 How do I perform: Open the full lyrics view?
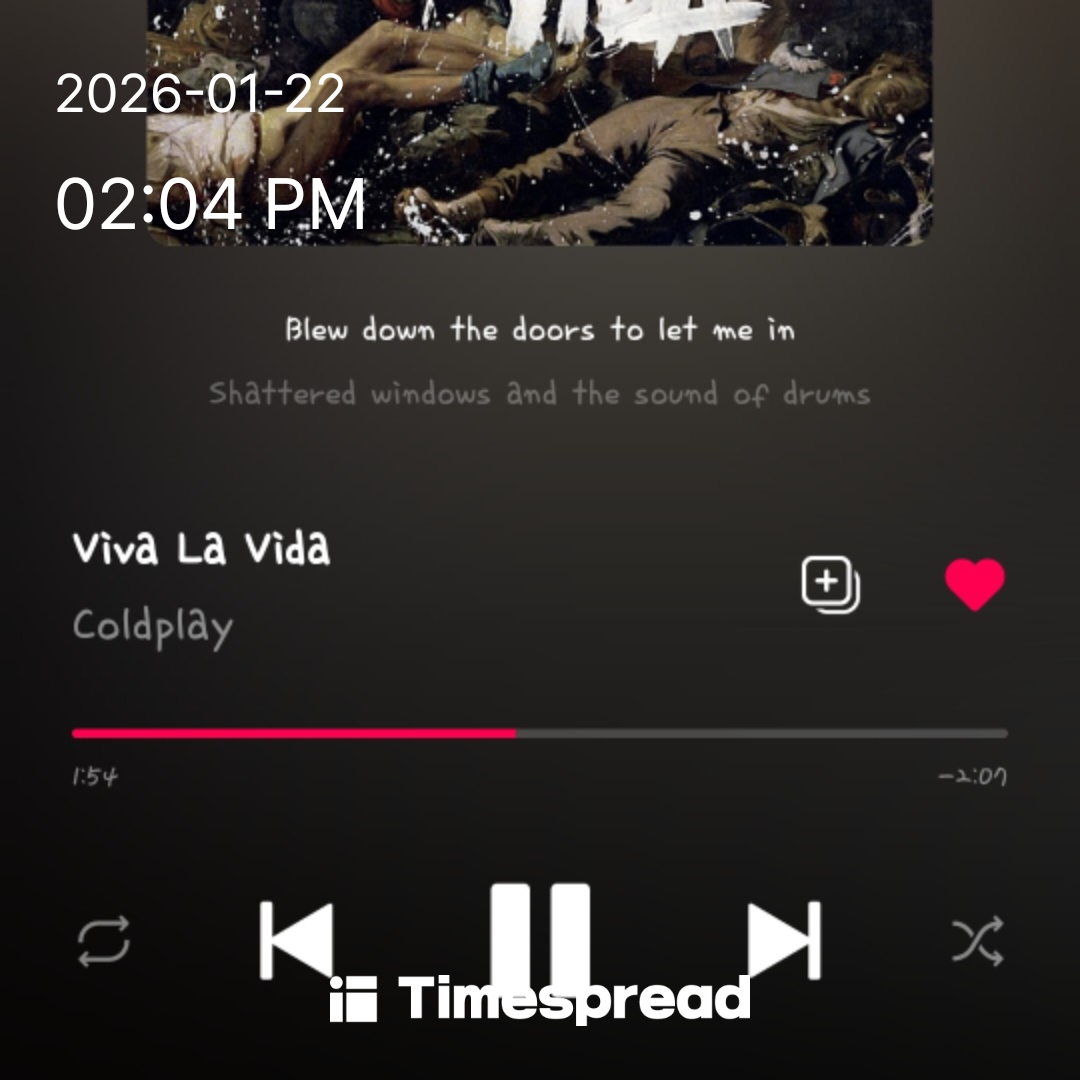click(x=540, y=360)
